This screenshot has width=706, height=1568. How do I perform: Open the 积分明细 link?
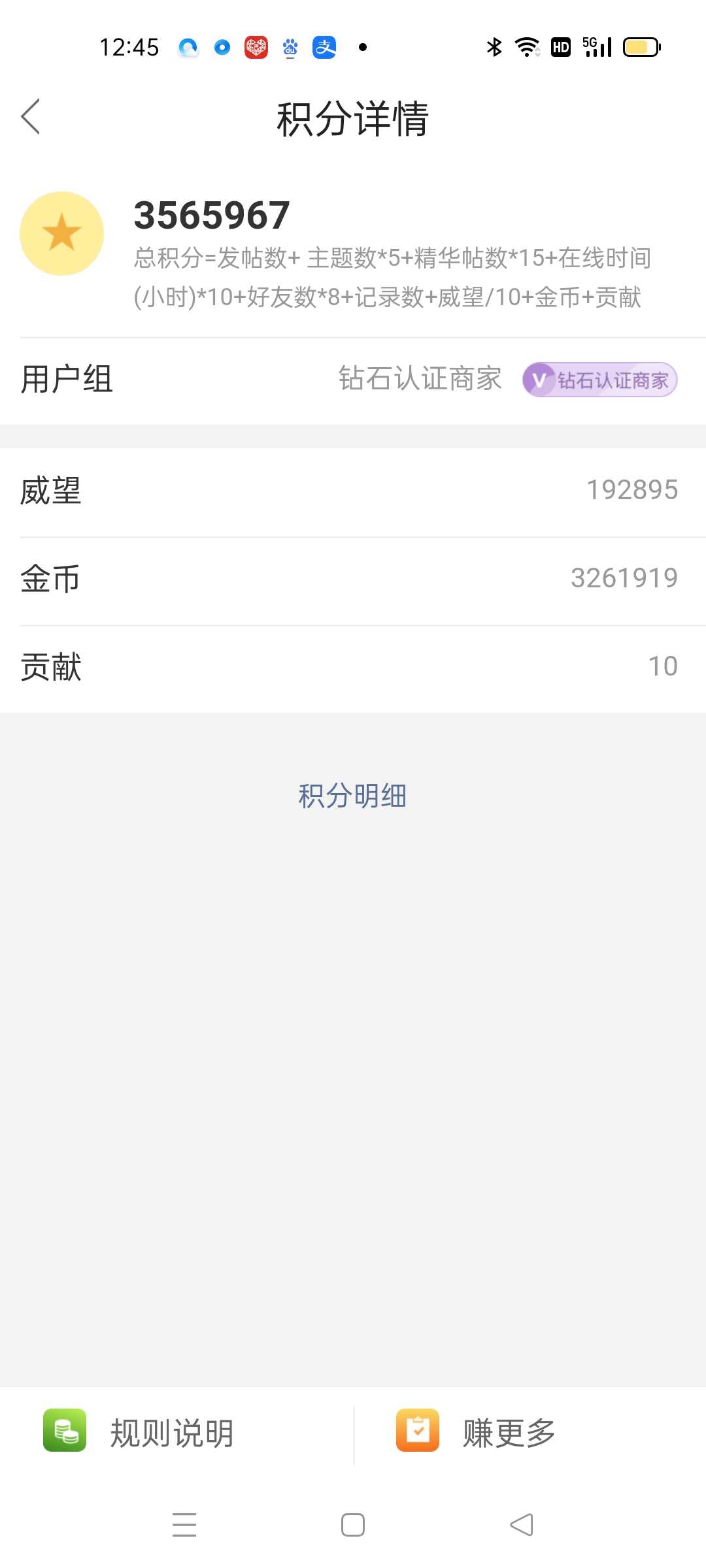[x=352, y=796]
